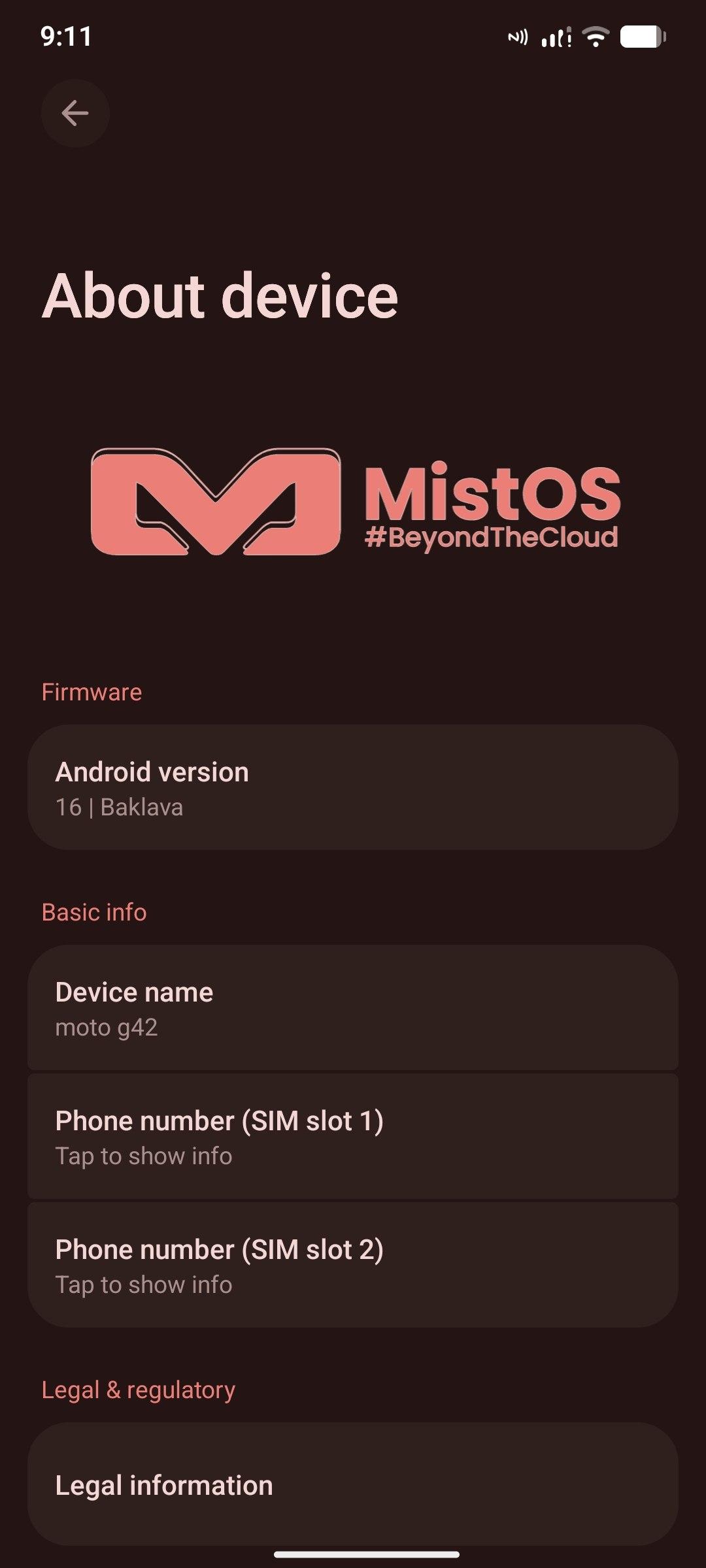
Task: Go back using the top arrow
Action: (x=75, y=113)
